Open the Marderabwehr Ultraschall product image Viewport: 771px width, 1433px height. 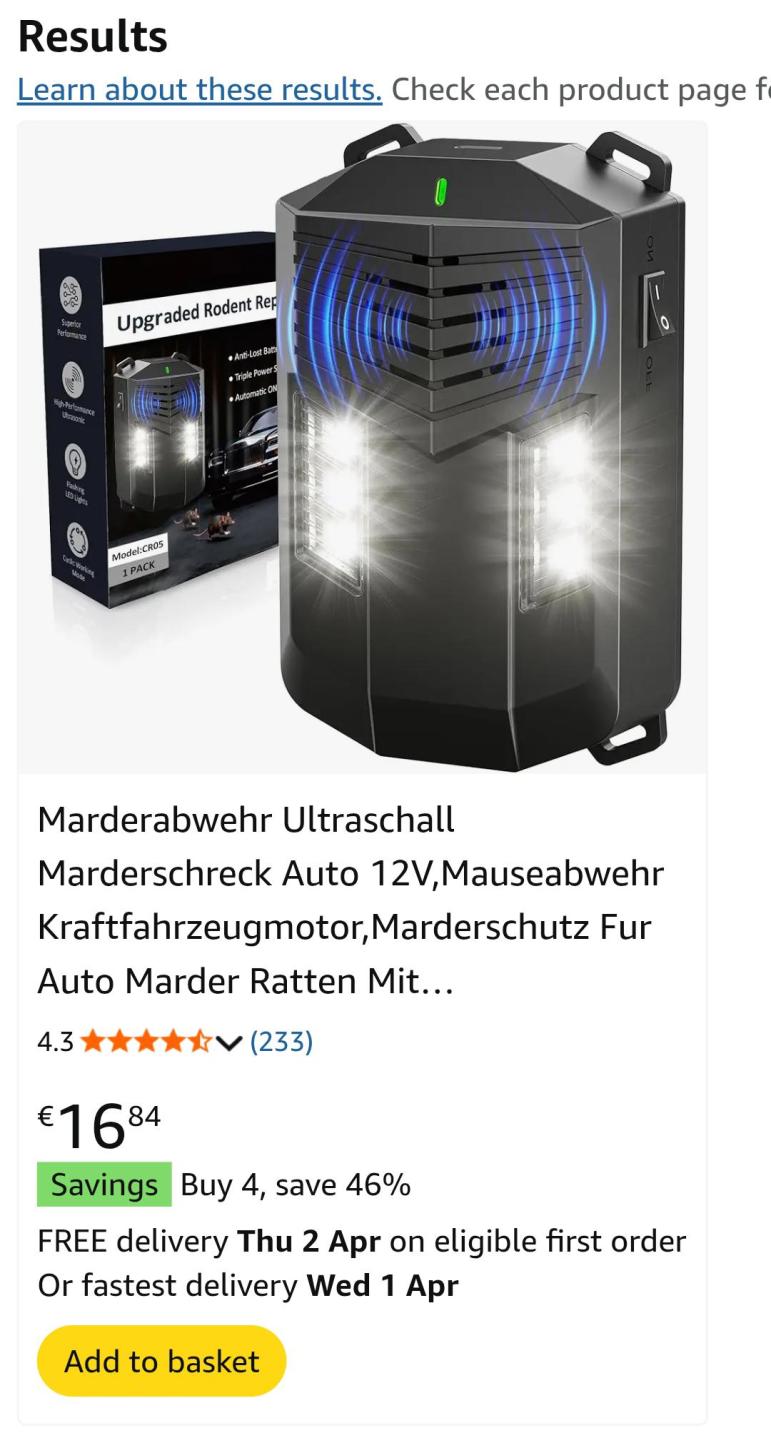point(362,447)
